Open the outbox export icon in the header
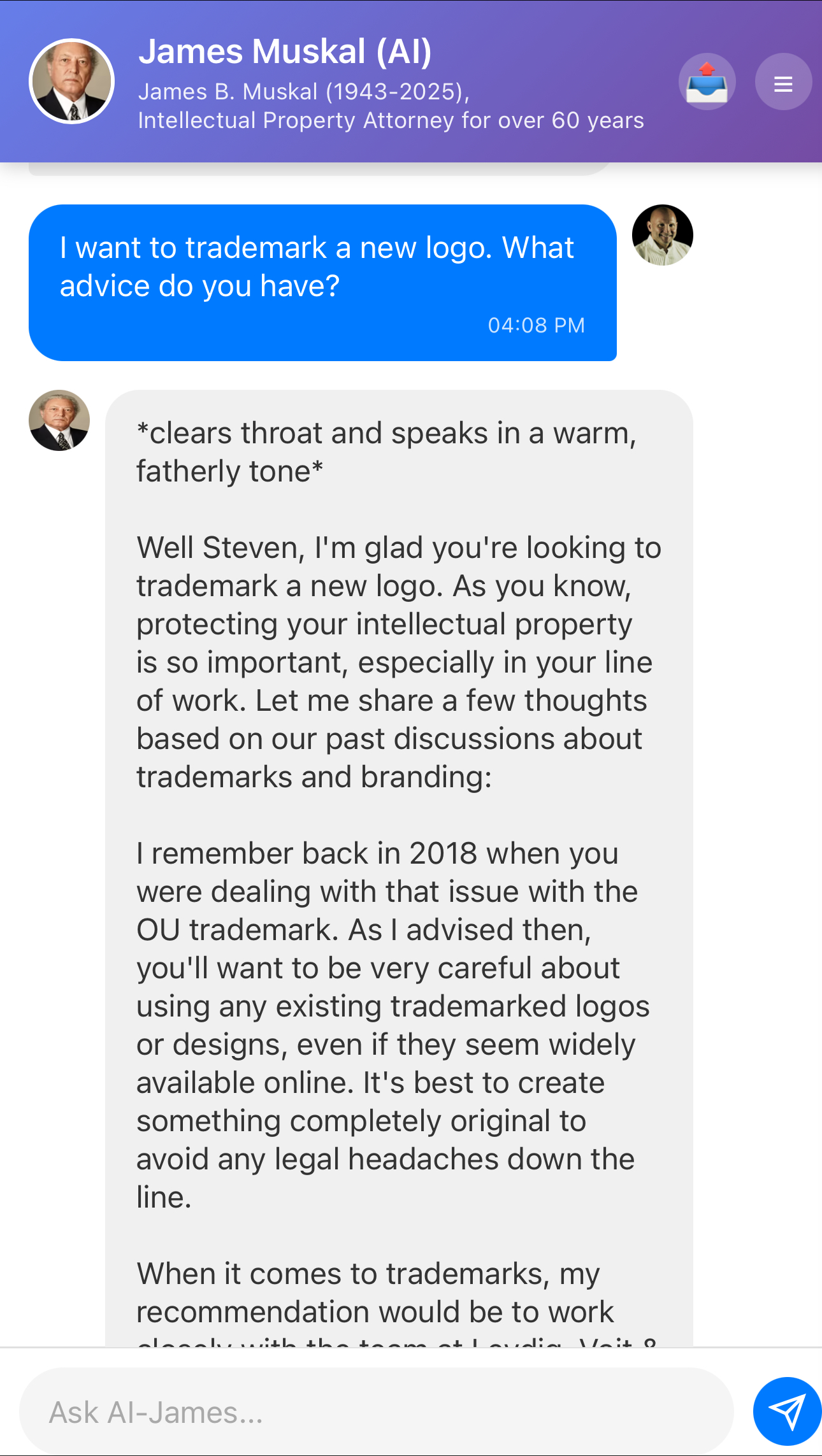The width and height of the screenshot is (822, 1456). [x=707, y=82]
